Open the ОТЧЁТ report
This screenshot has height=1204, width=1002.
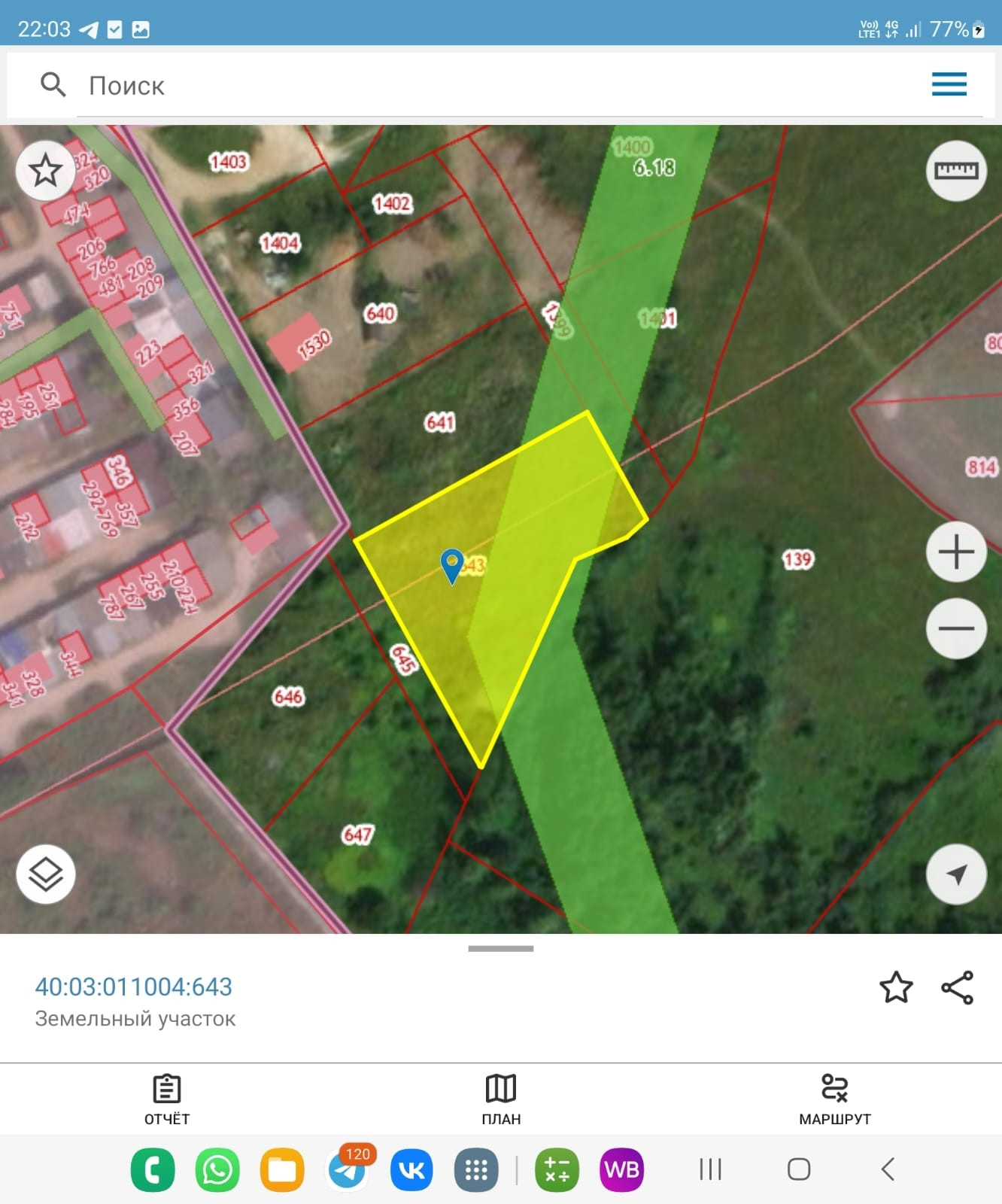tap(167, 1099)
